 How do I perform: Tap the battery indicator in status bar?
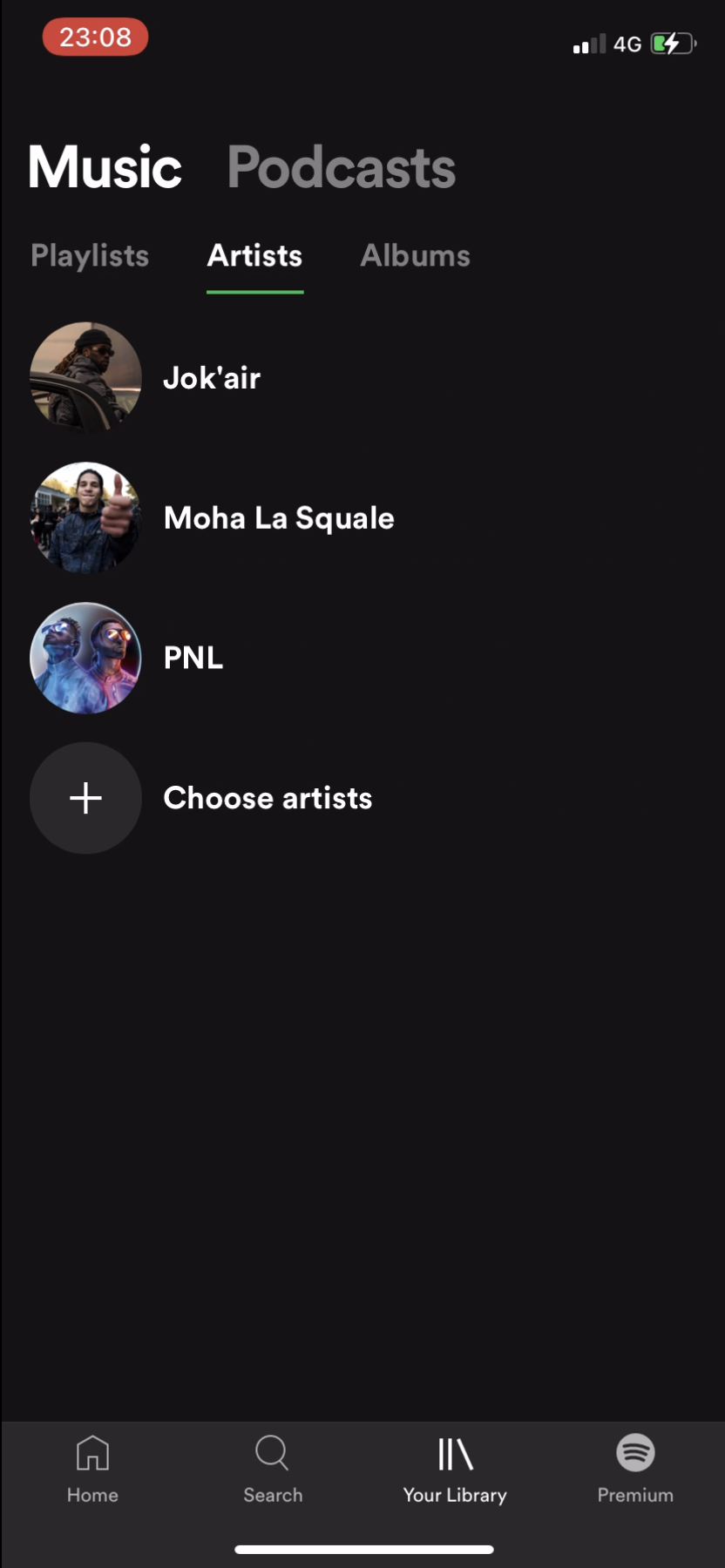(x=671, y=43)
